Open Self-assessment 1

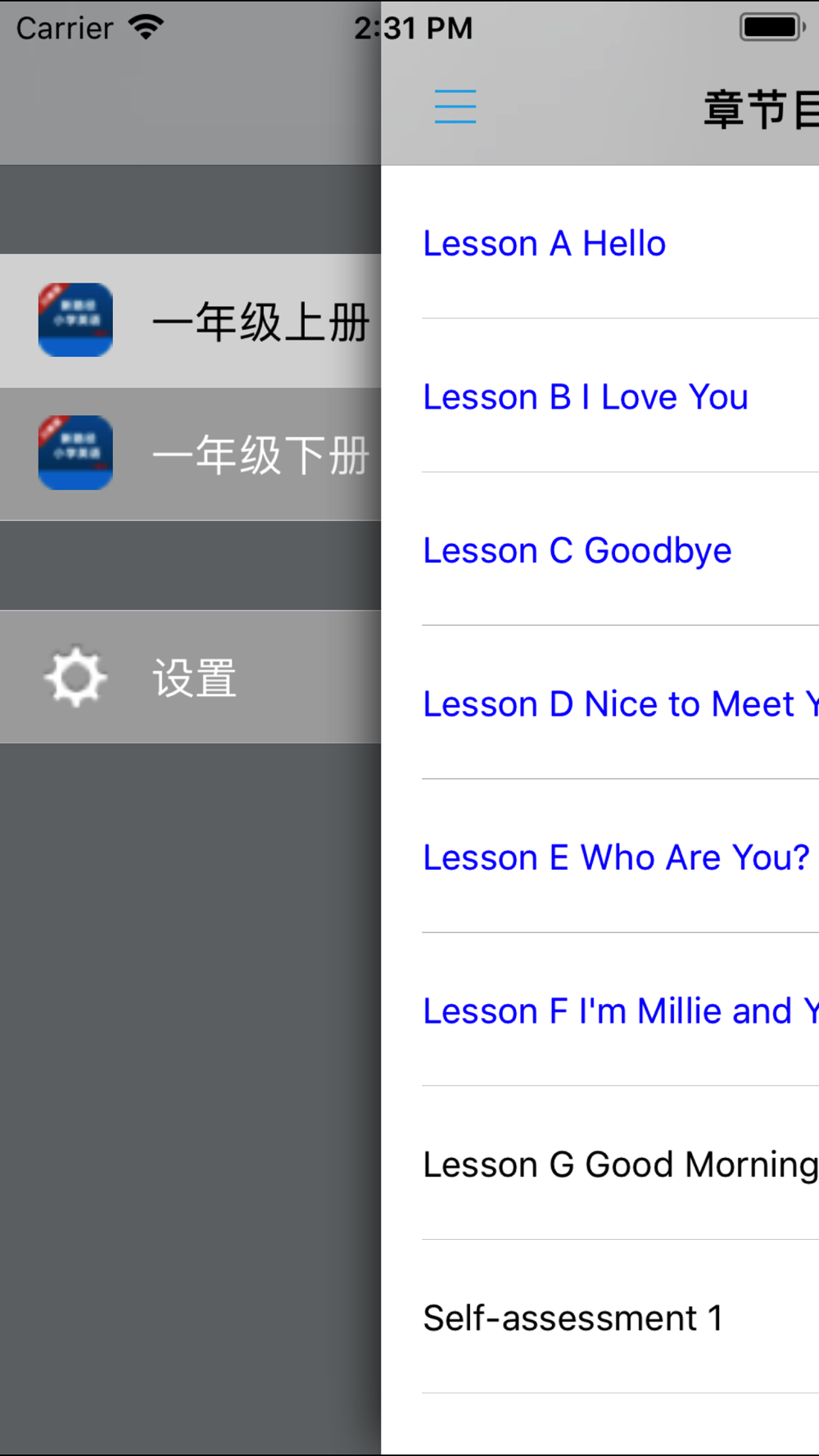[x=573, y=1318]
